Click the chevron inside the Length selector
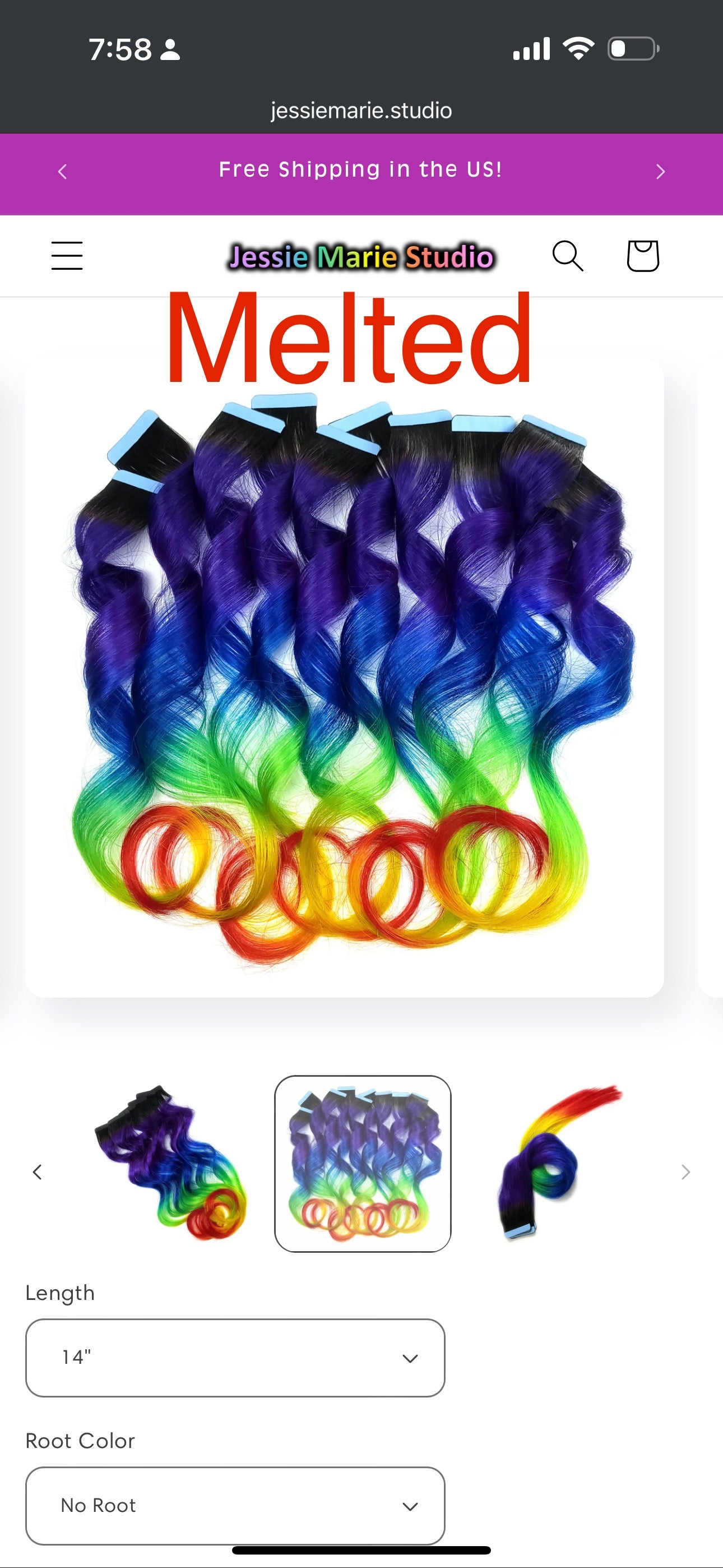The width and height of the screenshot is (723, 1568). click(x=411, y=1359)
